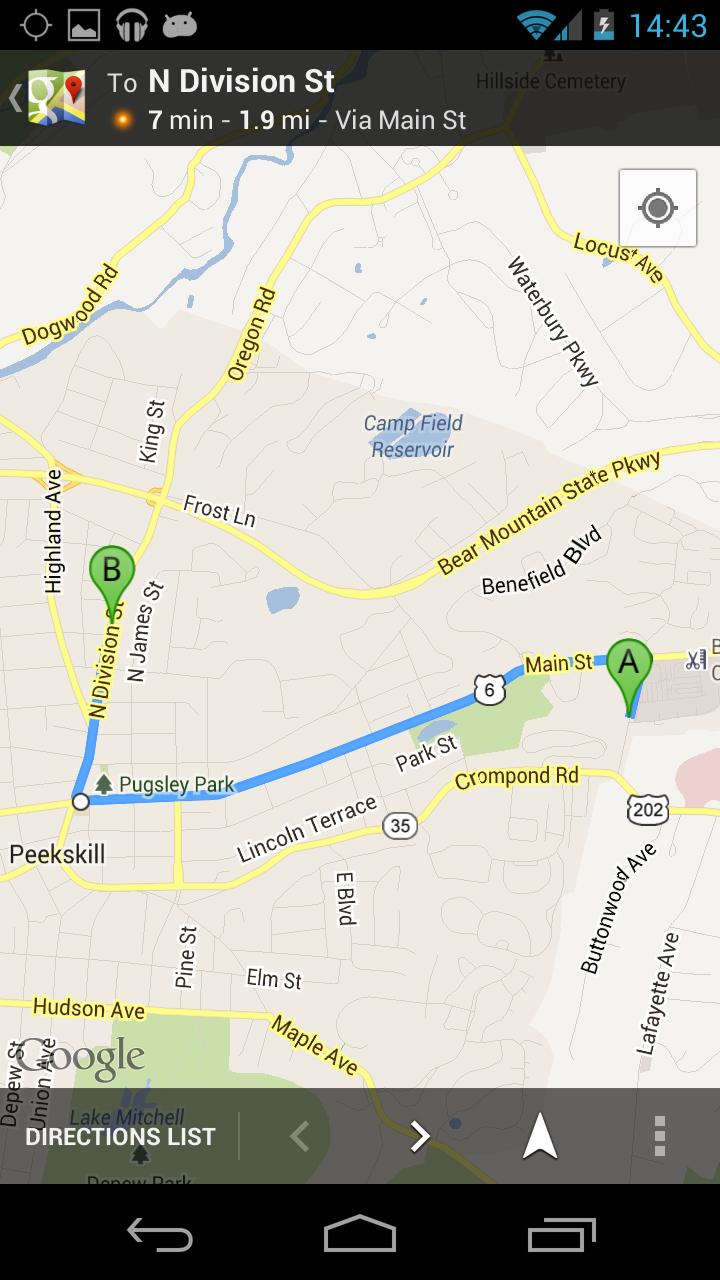Viewport: 720px width, 1280px height.
Task: Open the overflow menu
Action: [659, 1136]
